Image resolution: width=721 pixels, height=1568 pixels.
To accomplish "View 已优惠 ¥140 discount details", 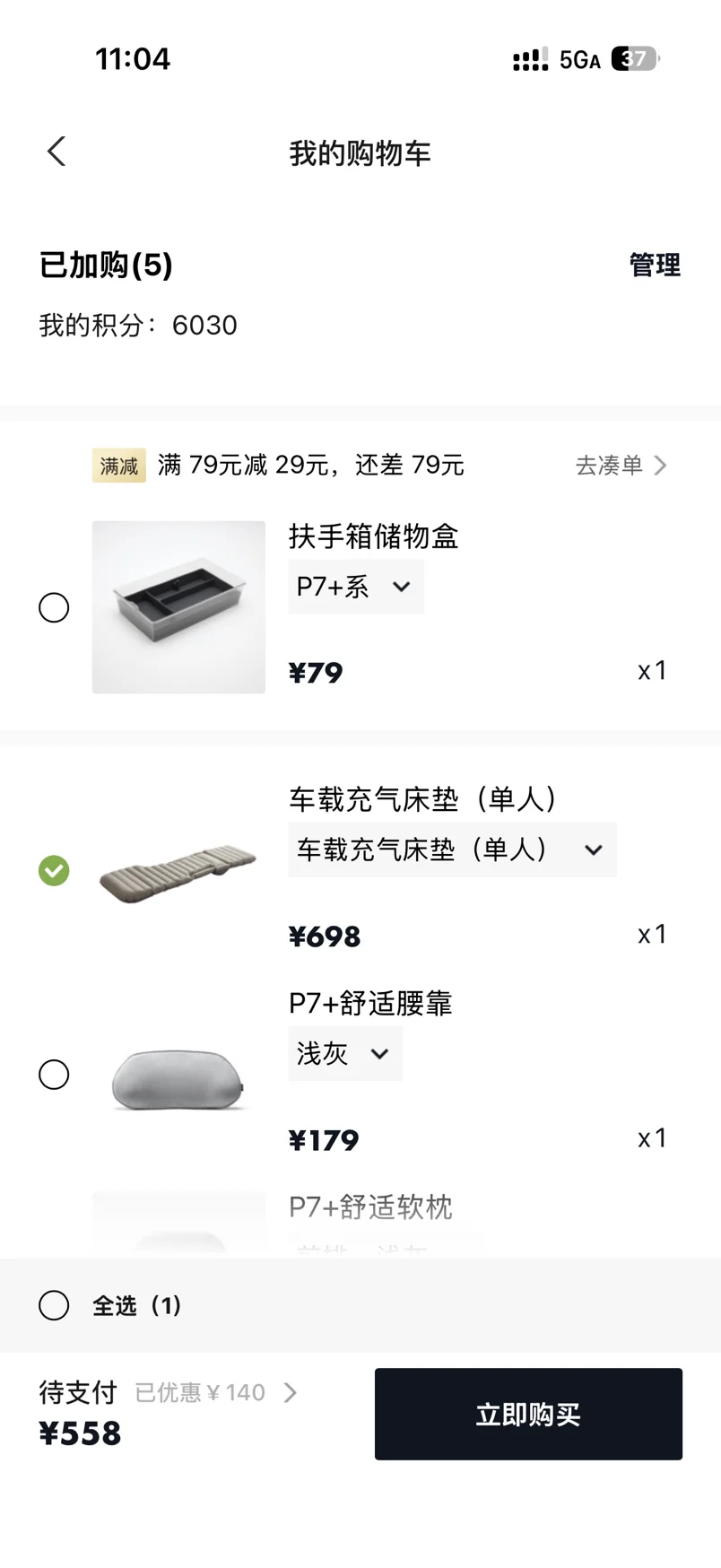I will (x=215, y=1392).
